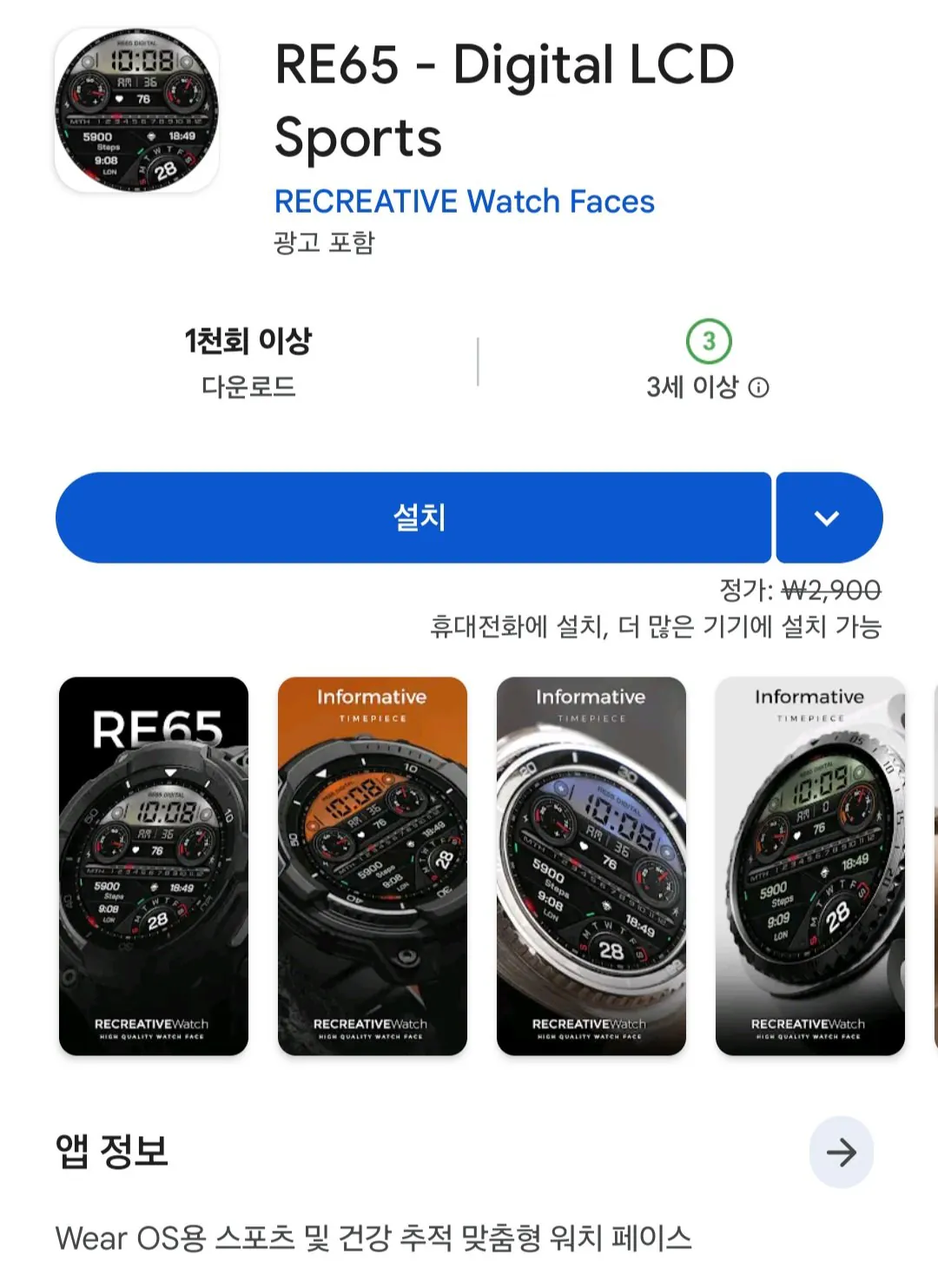Screen dimensions: 938x1288
Task: Expand install options with the chevron
Action: coord(829,517)
